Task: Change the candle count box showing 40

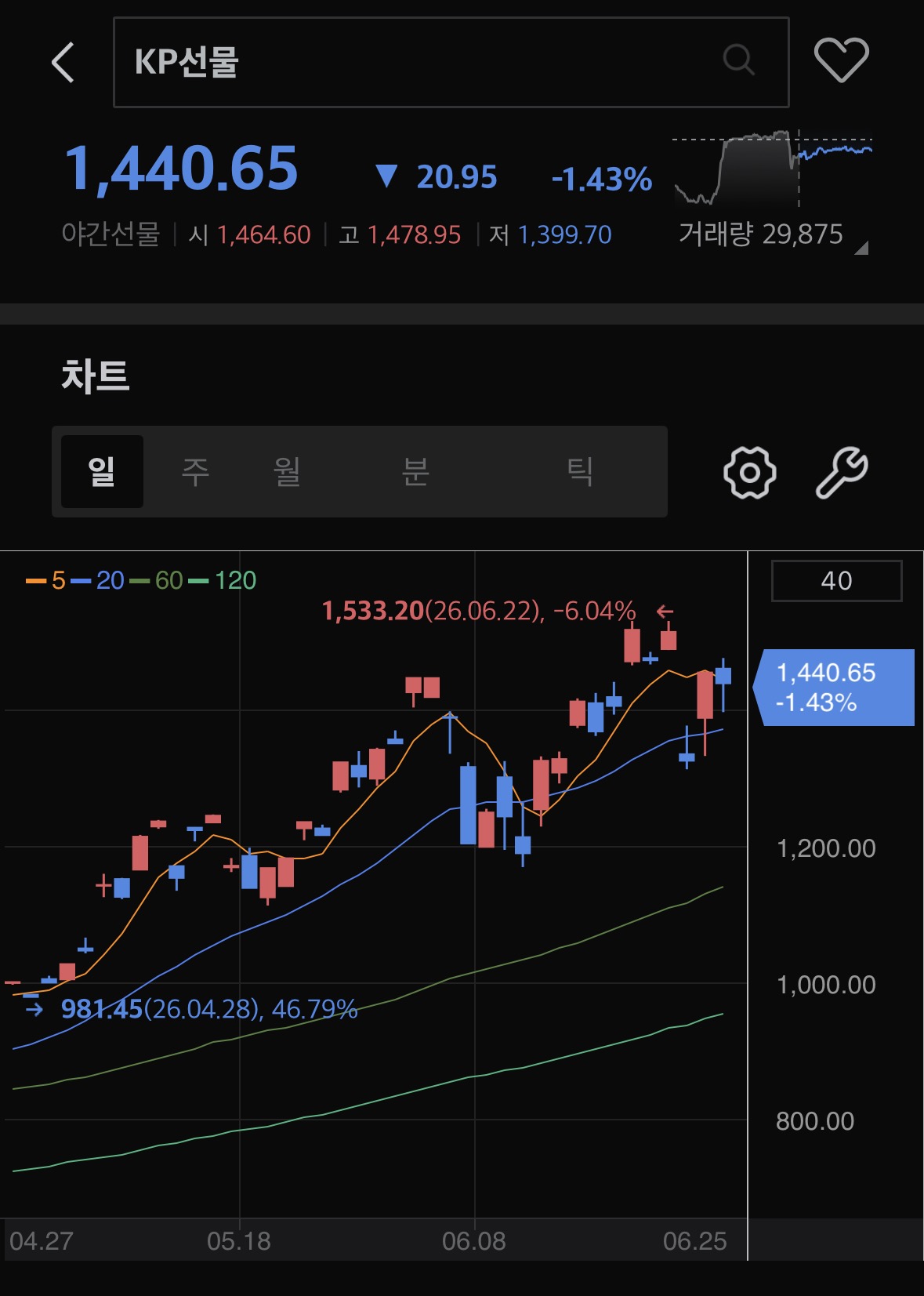Action: tap(836, 581)
